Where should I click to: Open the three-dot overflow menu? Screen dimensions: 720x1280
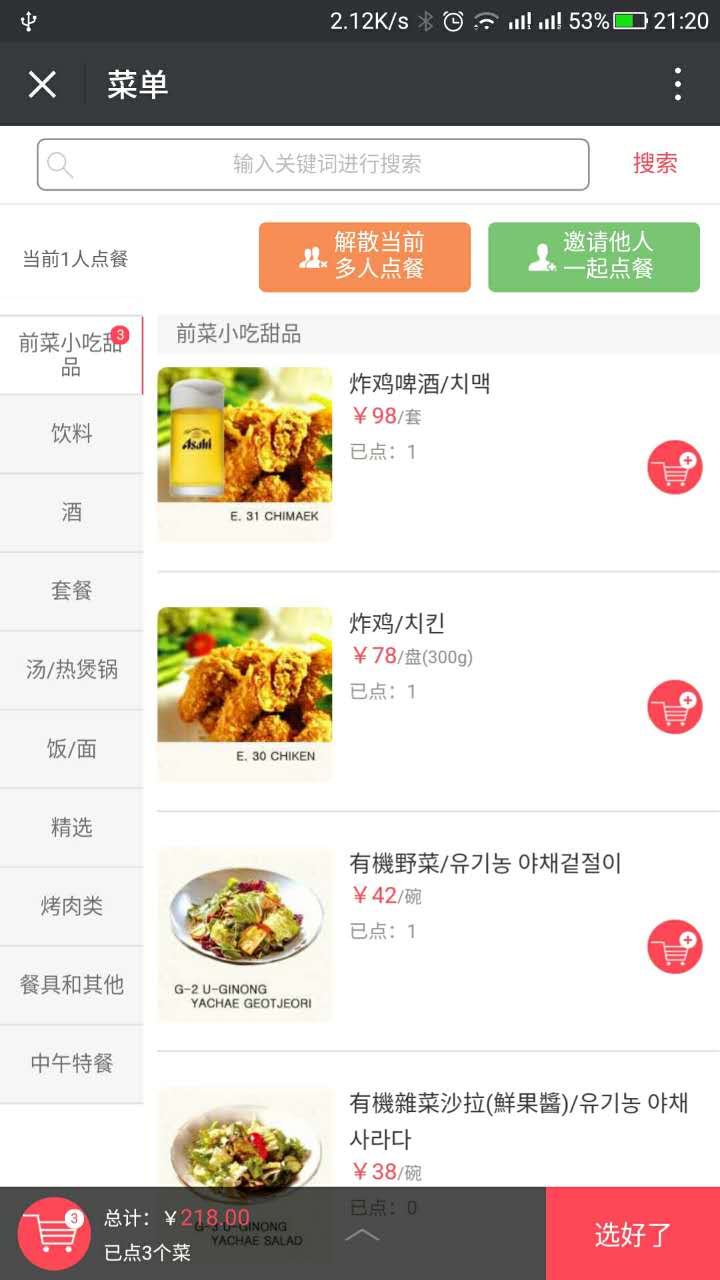[x=678, y=85]
